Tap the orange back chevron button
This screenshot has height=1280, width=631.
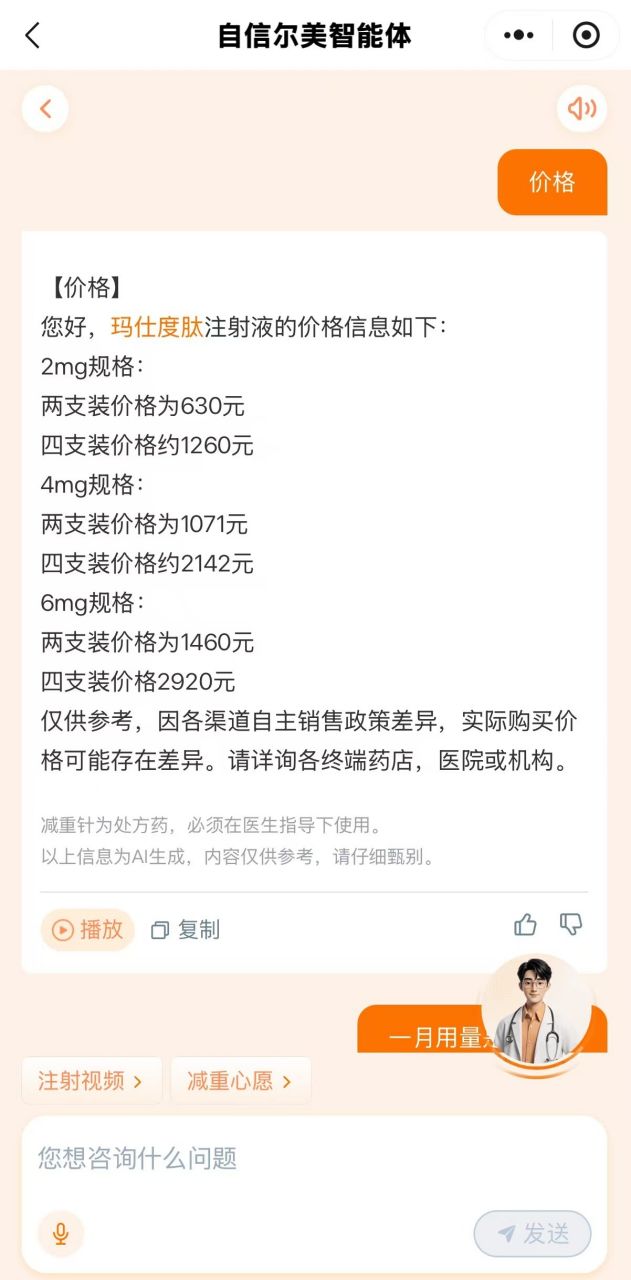pyautogui.click(x=45, y=108)
